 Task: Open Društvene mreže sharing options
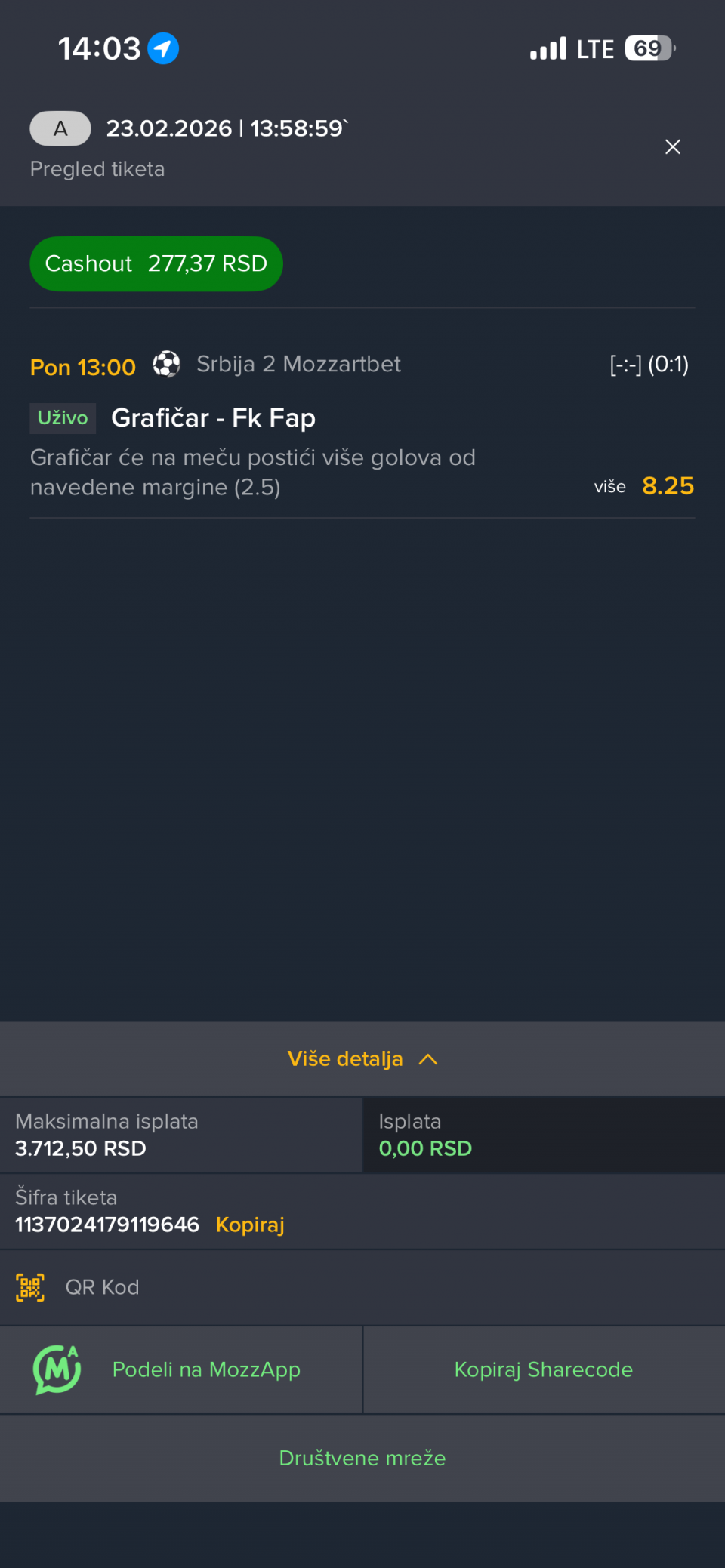(x=362, y=1458)
